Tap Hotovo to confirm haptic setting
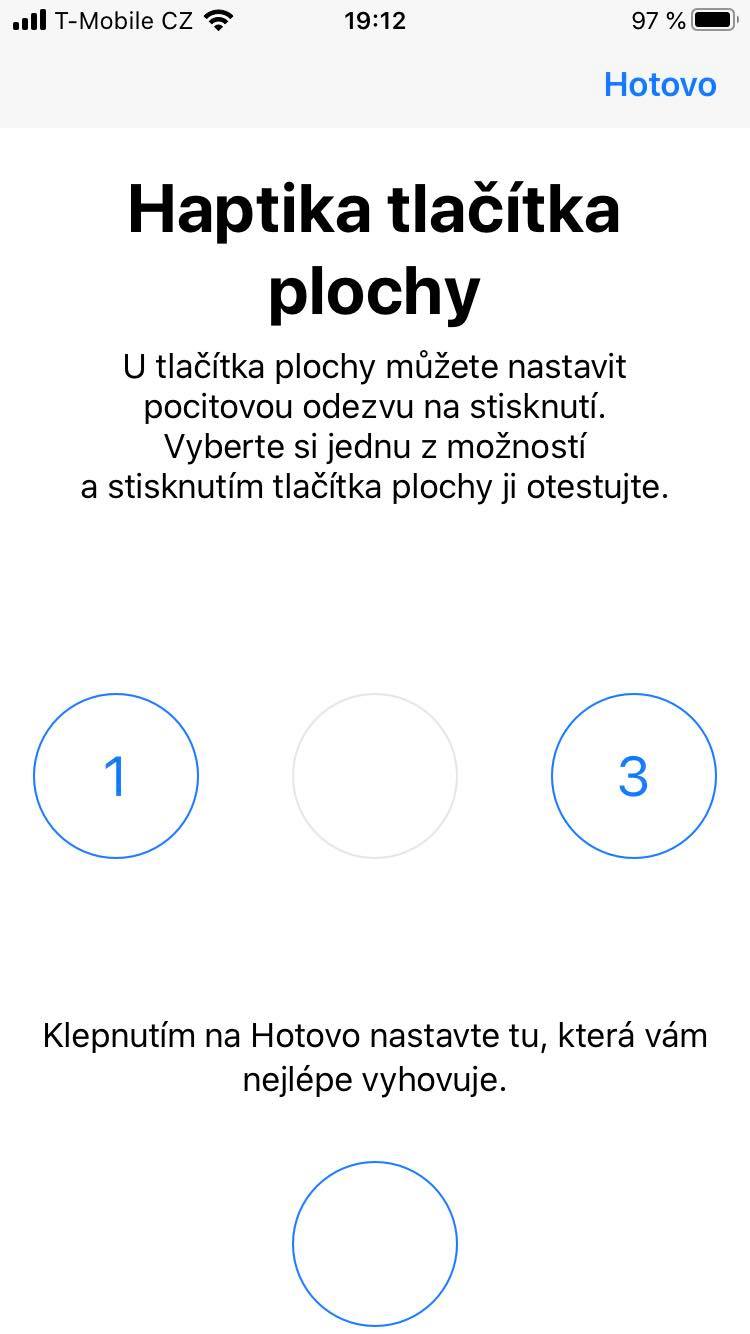The width and height of the screenshot is (750, 1334). point(660,85)
